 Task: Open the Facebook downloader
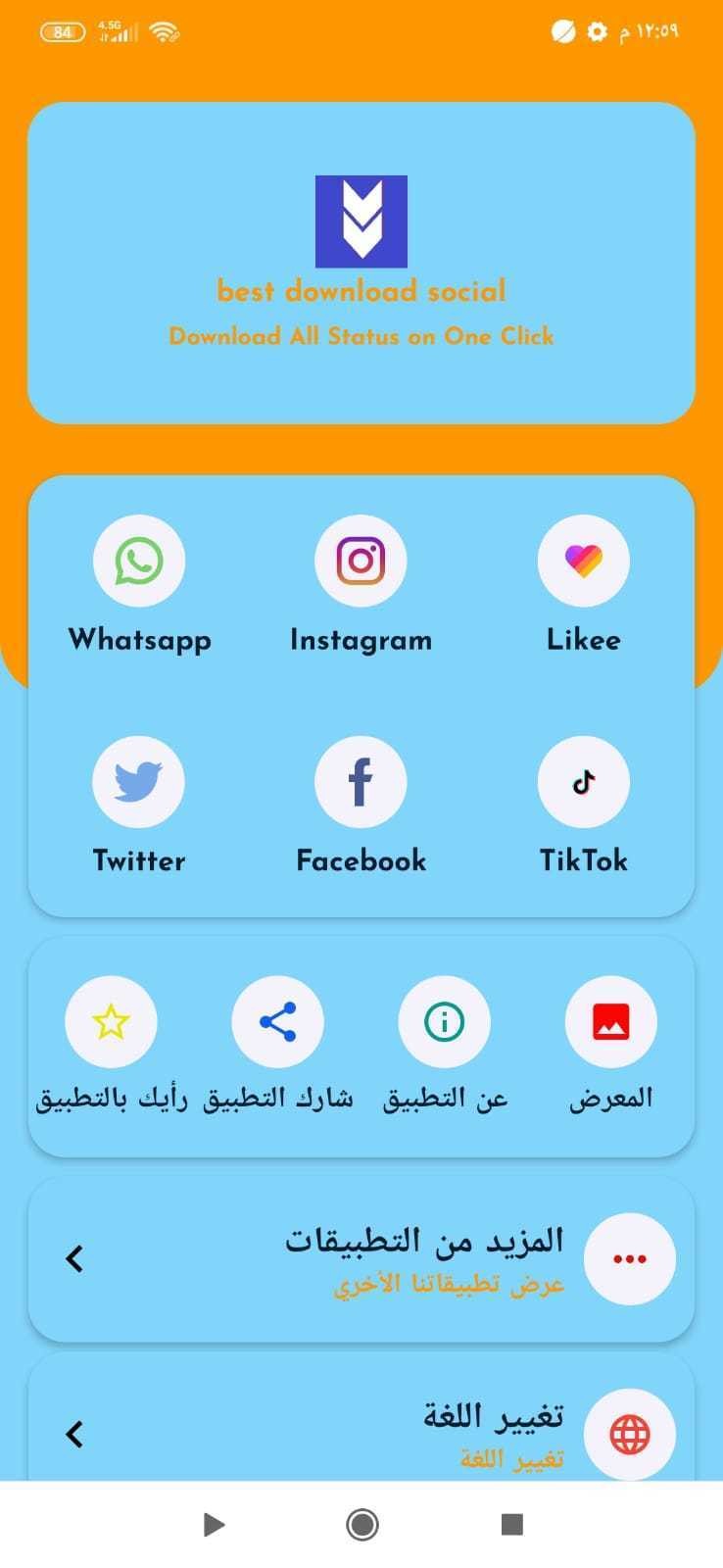[361, 783]
